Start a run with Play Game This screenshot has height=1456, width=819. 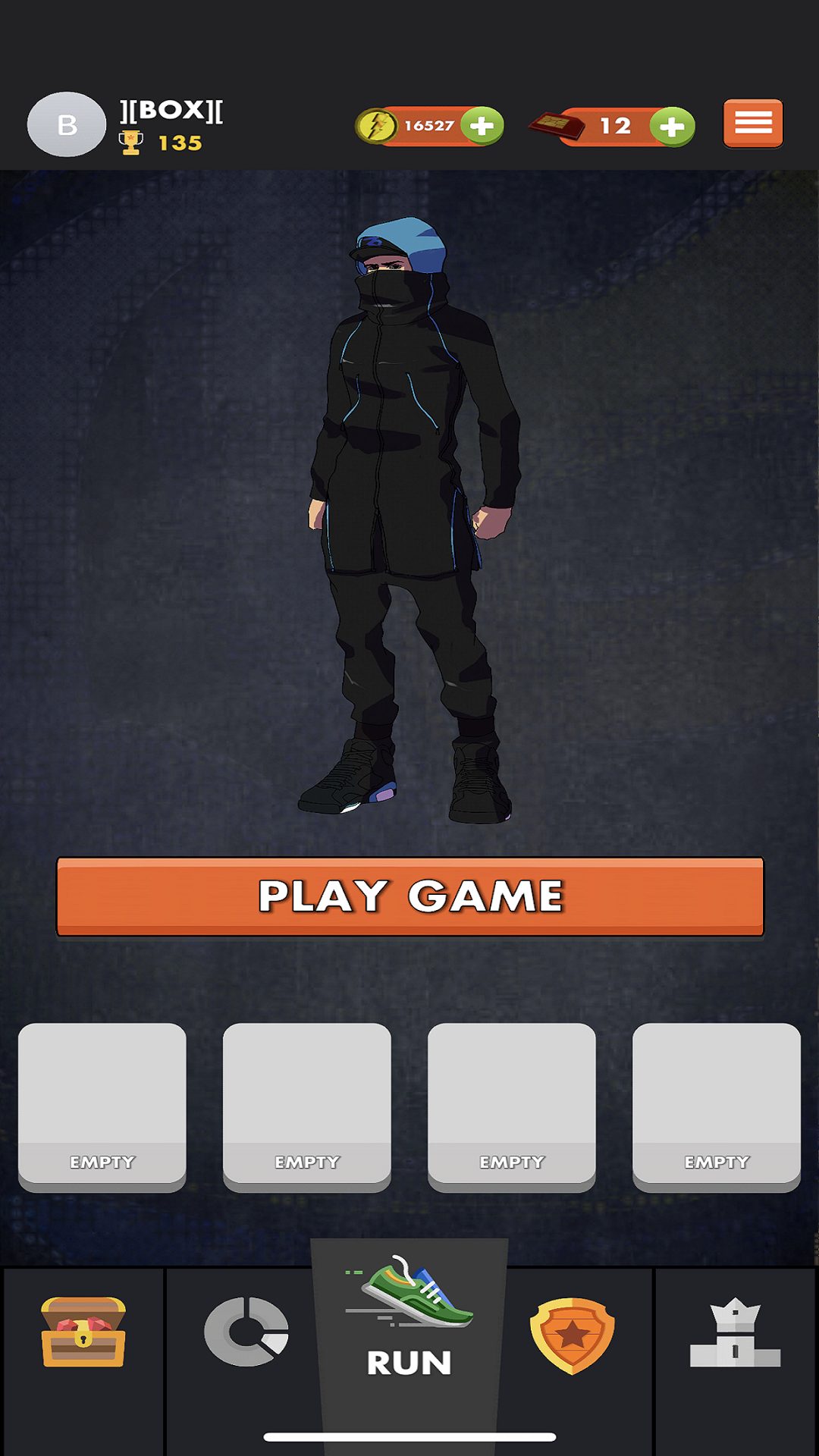point(409,896)
